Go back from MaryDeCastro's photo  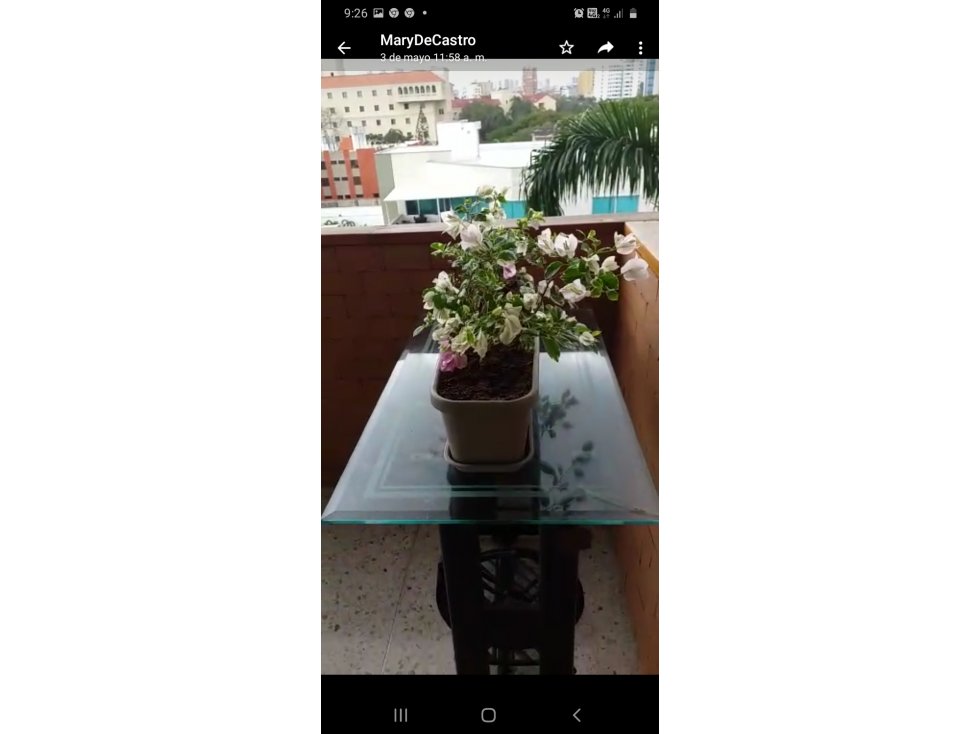344,48
